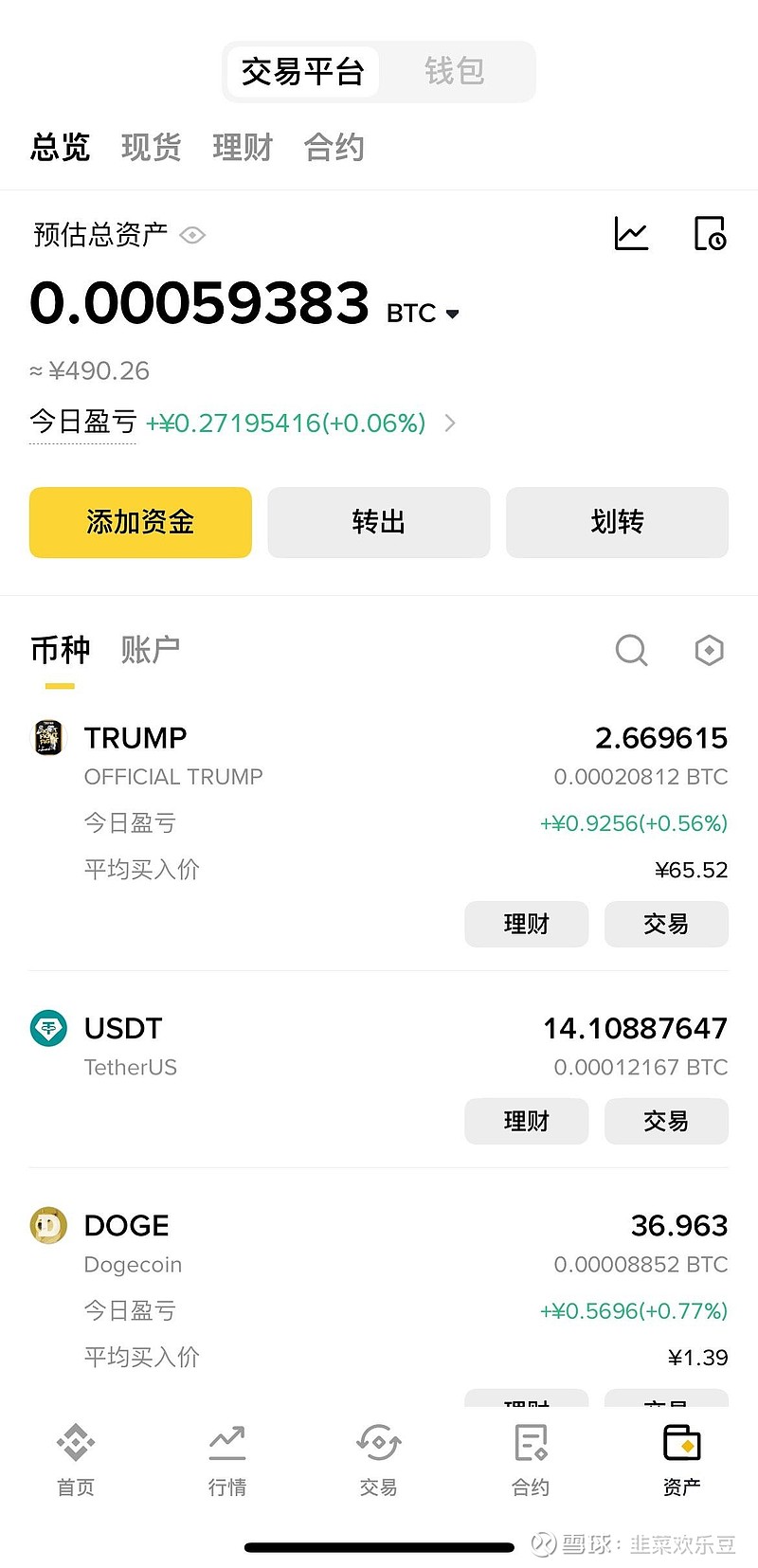Open 理财 earn for TRUMP holding
Image resolution: width=758 pixels, height=1568 pixels.
526,924
